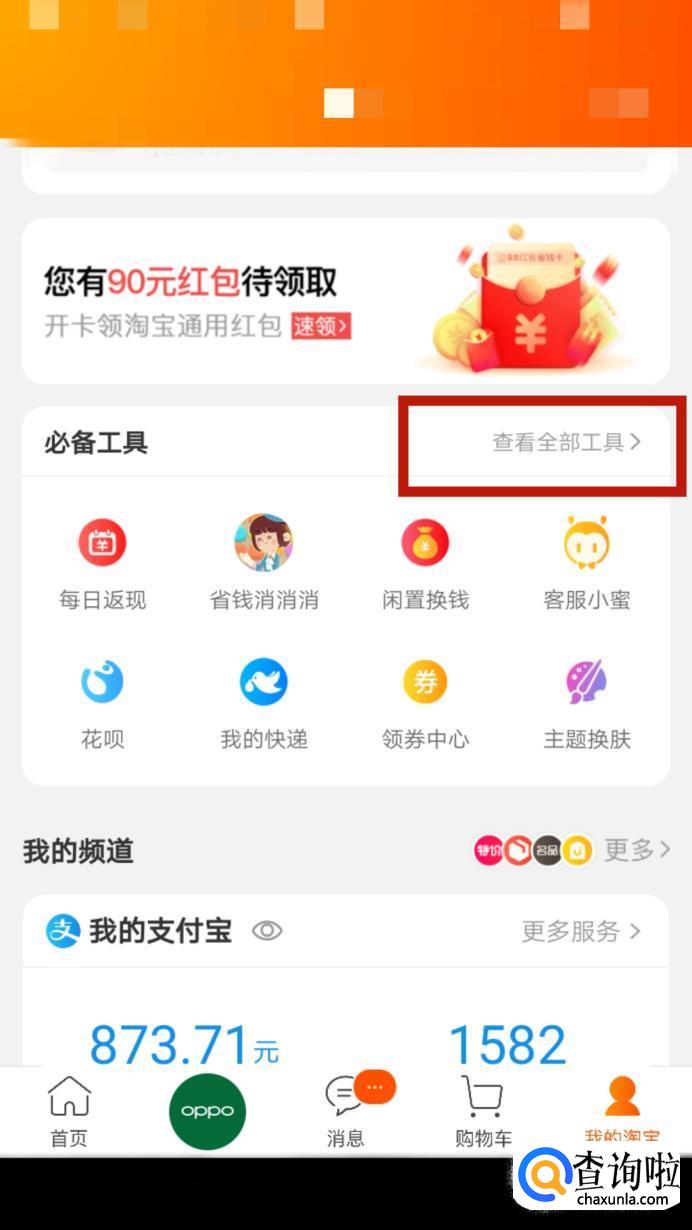Viewport: 692px width, 1230px height.
Task: Check 我的快递 deliveries
Action: pos(264,701)
